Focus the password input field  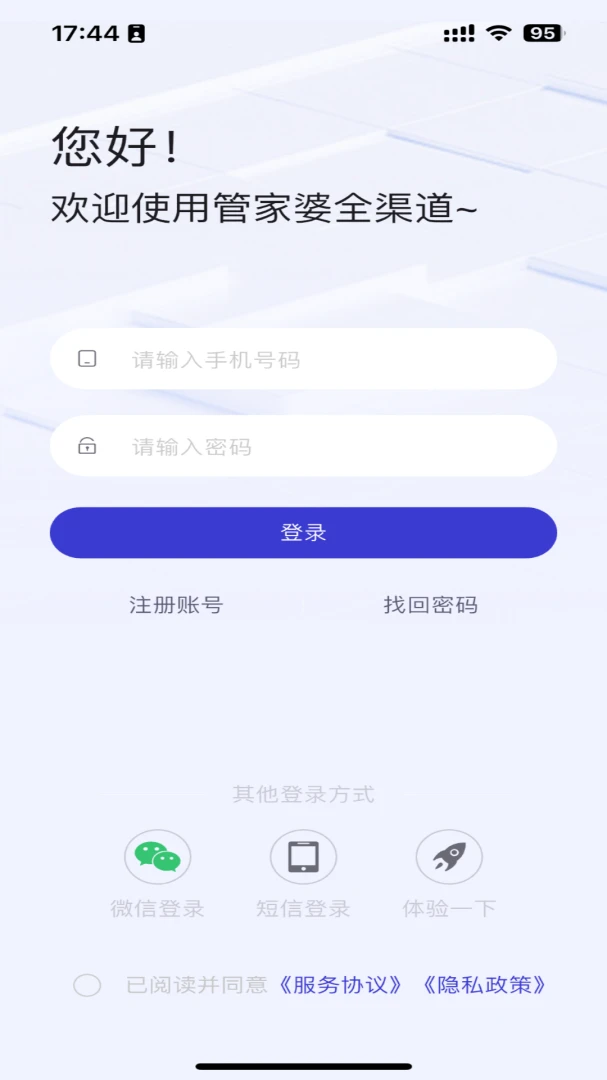[303, 446]
